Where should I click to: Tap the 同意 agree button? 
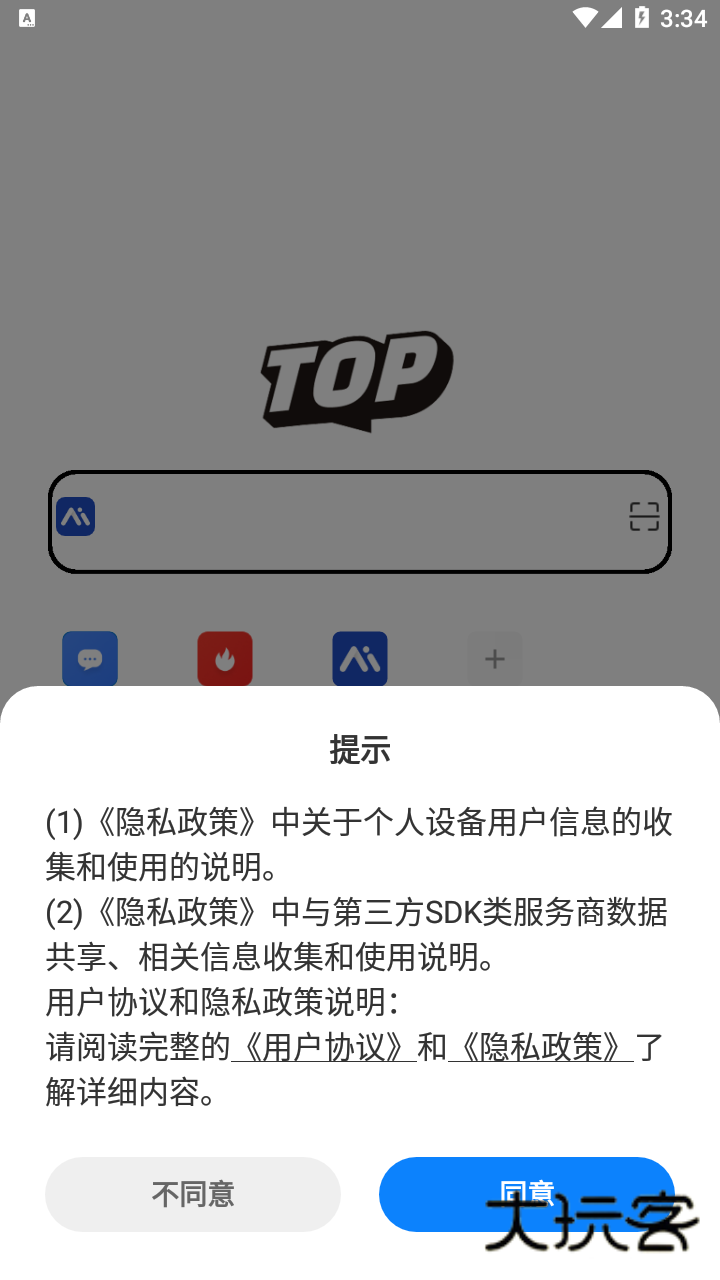pos(527,1194)
